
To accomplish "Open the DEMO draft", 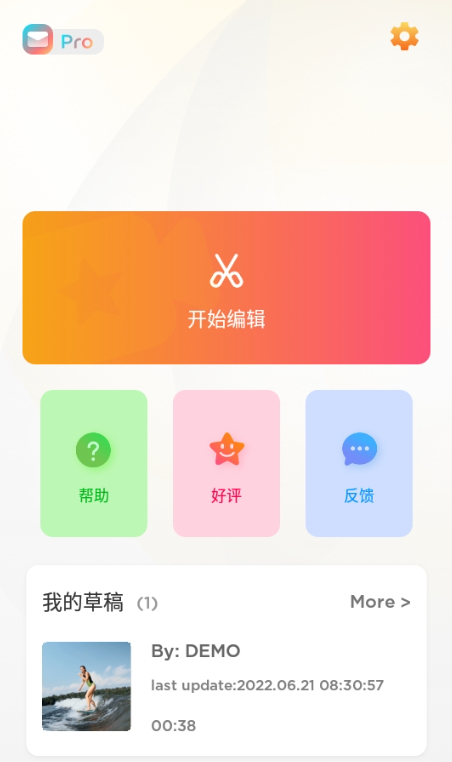I will tap(226, 686).
